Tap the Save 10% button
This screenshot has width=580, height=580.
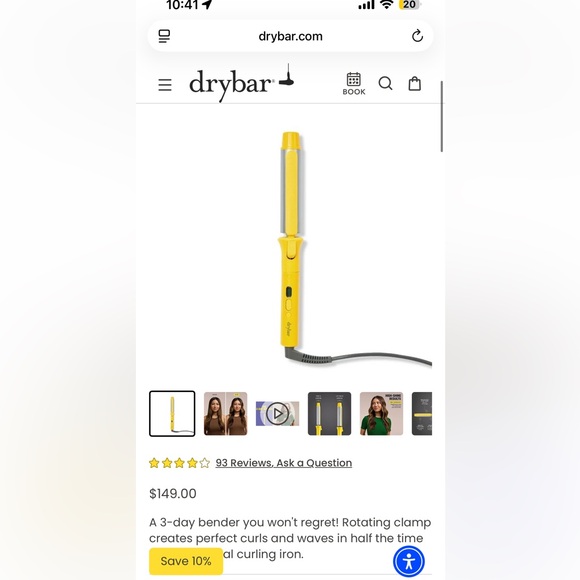[x=186, y=561]
